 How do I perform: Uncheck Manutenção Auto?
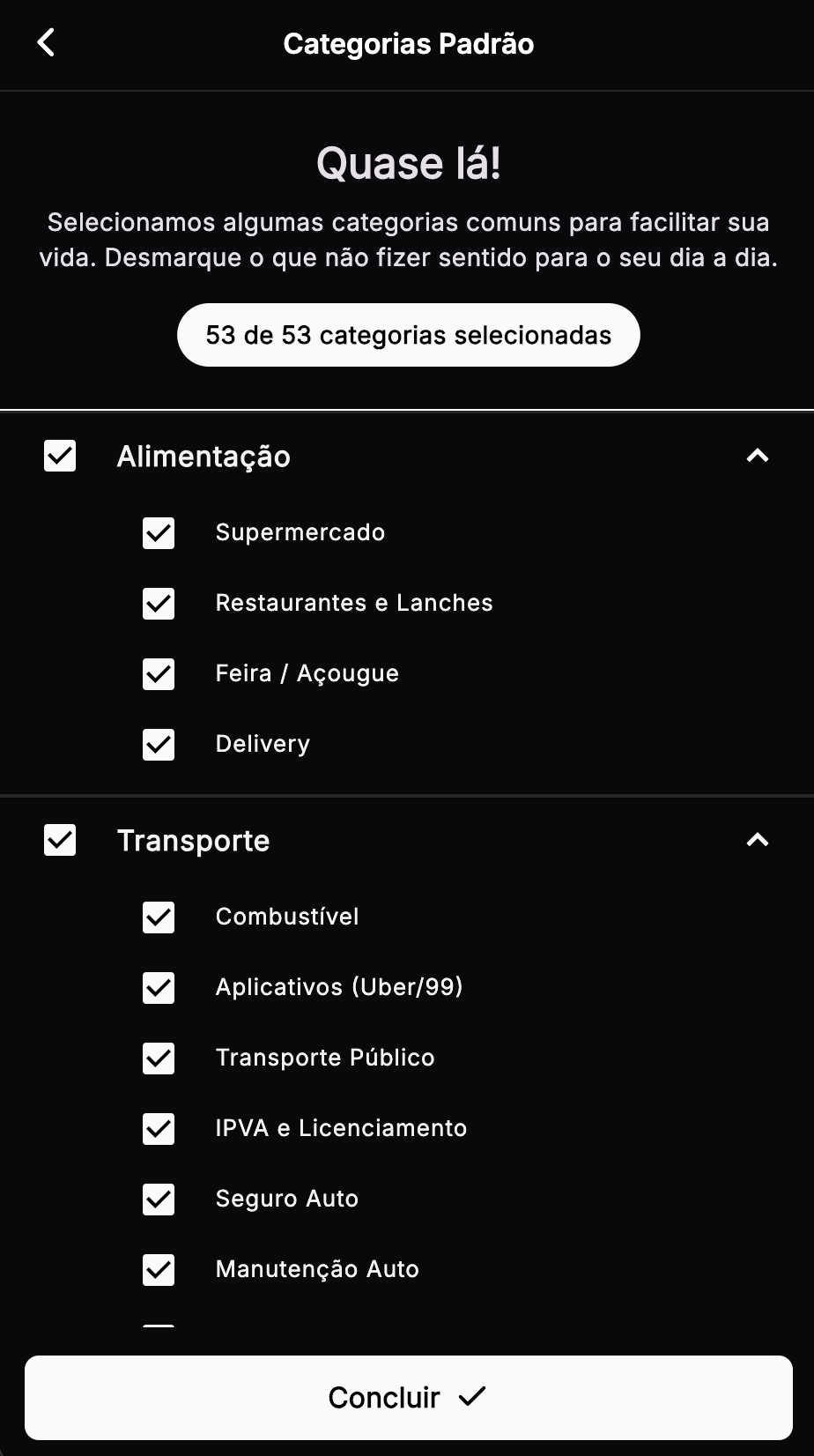click(159, 1270)
